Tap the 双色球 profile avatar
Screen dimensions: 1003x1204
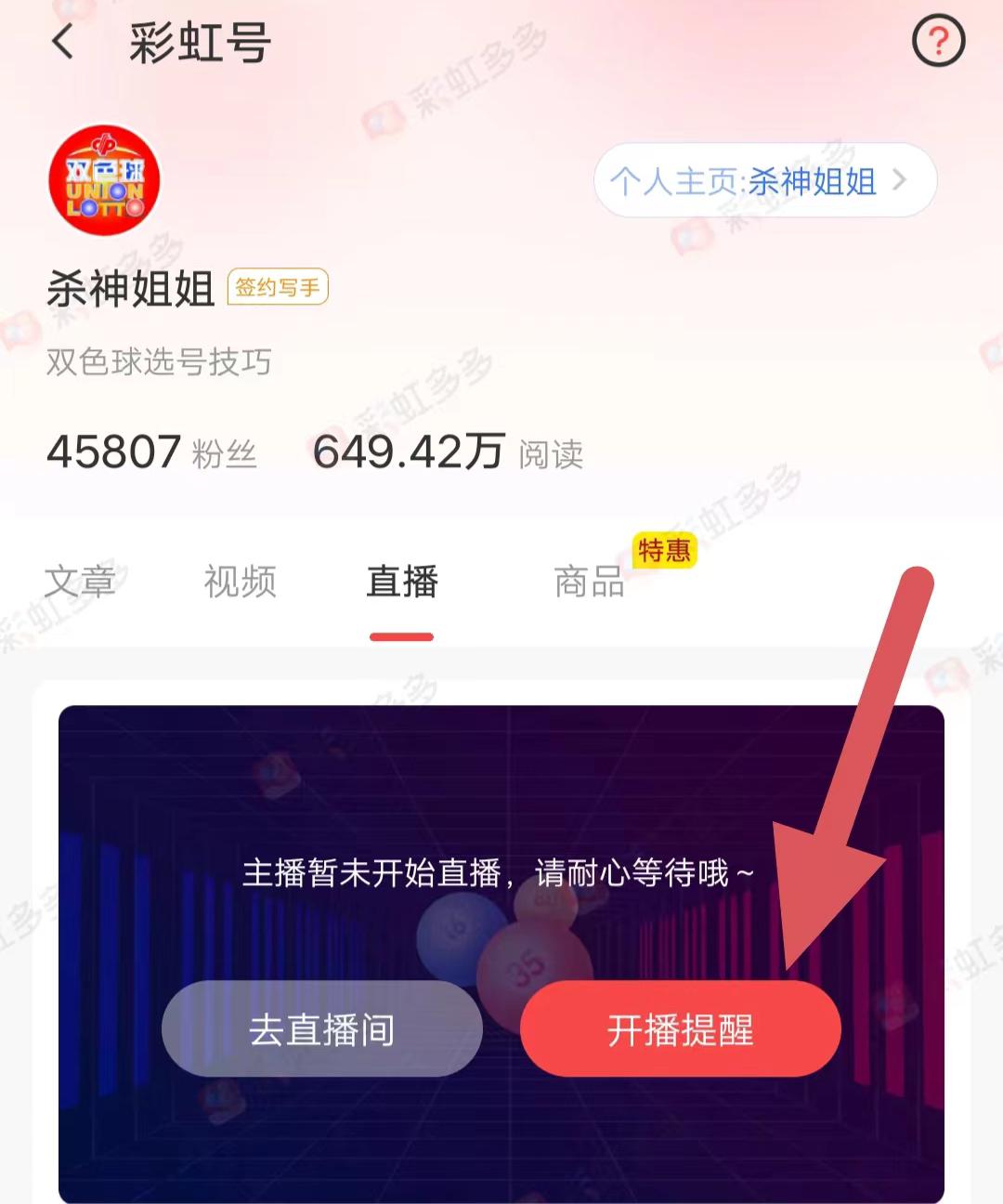[x=104, y=181]
